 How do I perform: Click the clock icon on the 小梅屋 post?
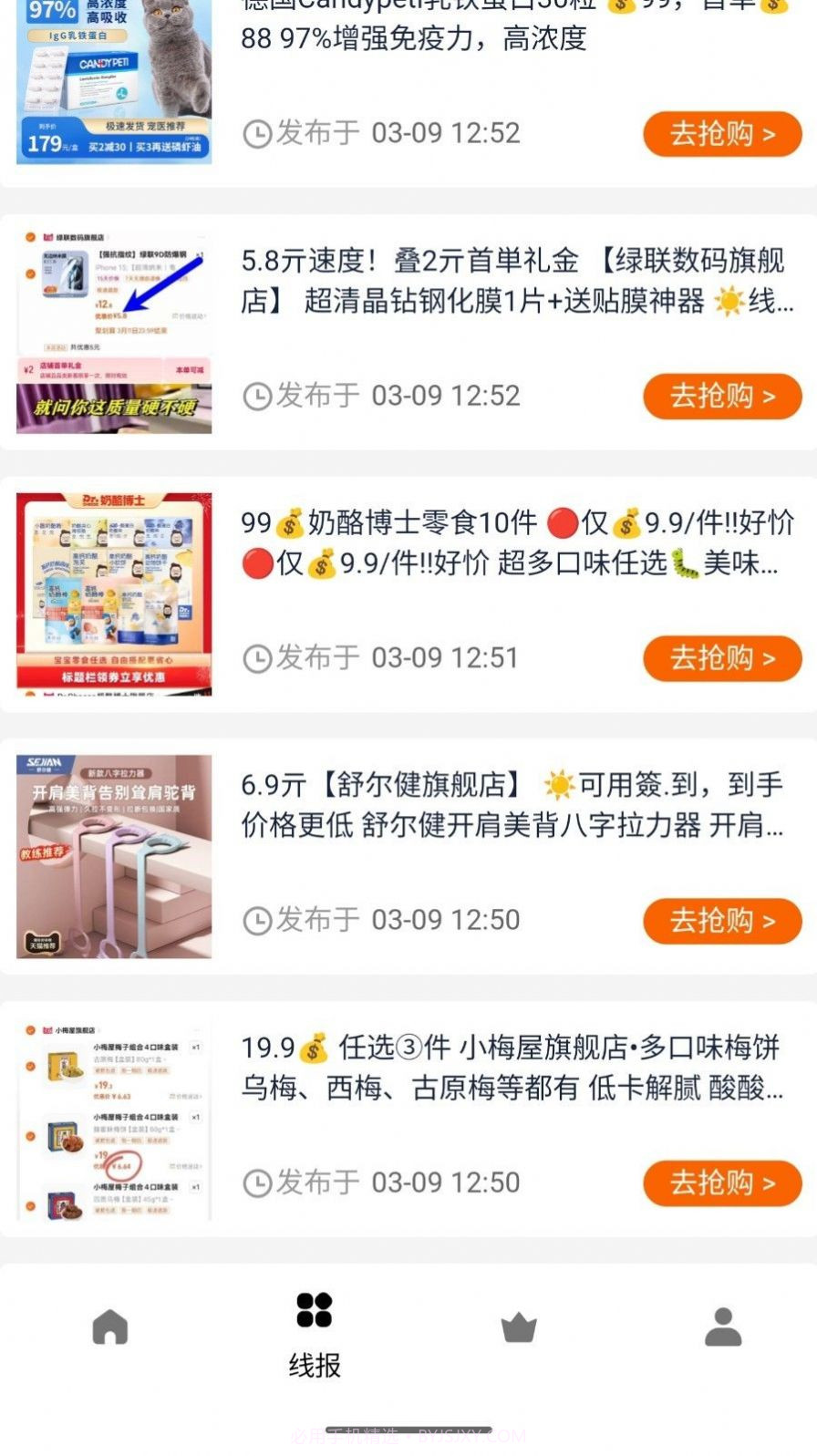[x=259, y=1182]
